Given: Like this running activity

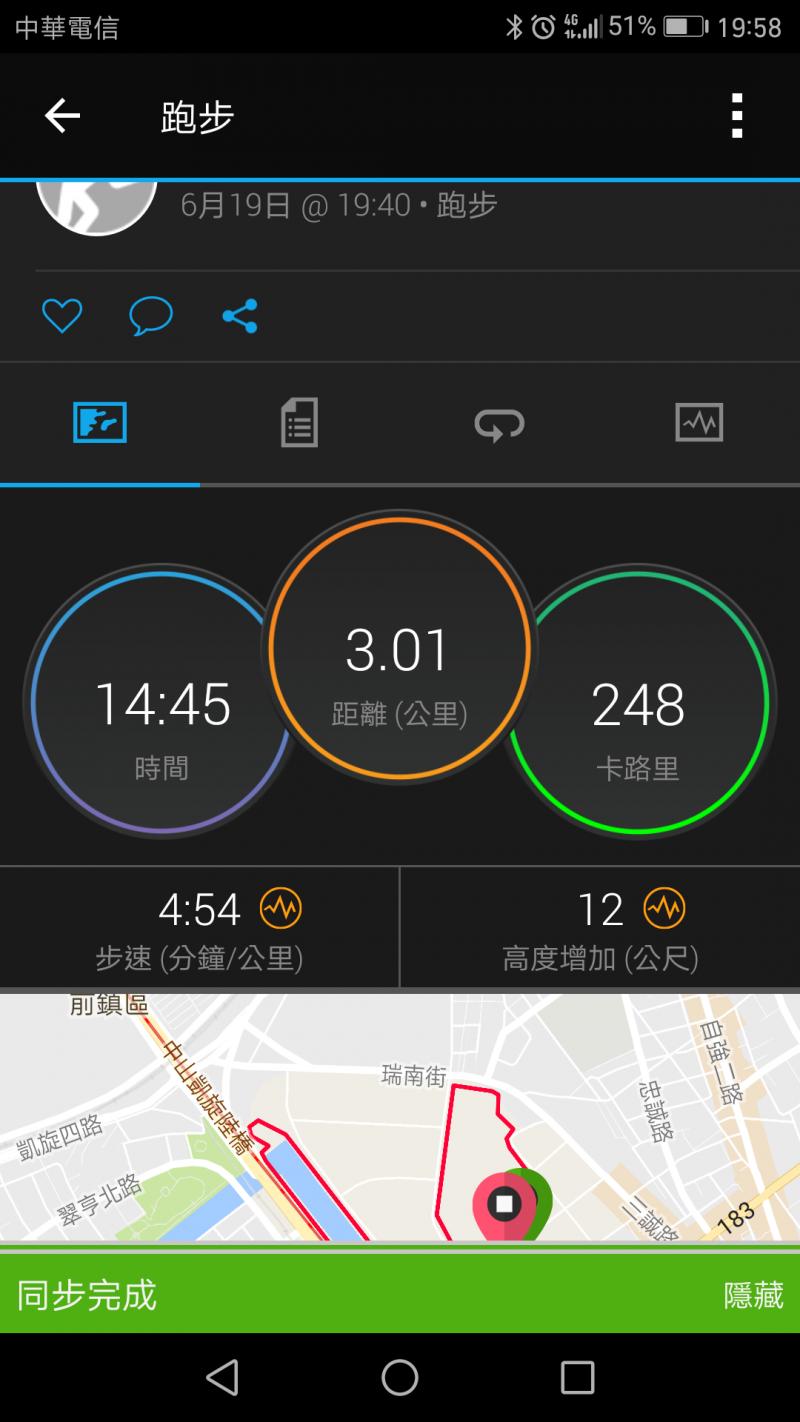Looking at the screenshot, I should click(61, 316).
